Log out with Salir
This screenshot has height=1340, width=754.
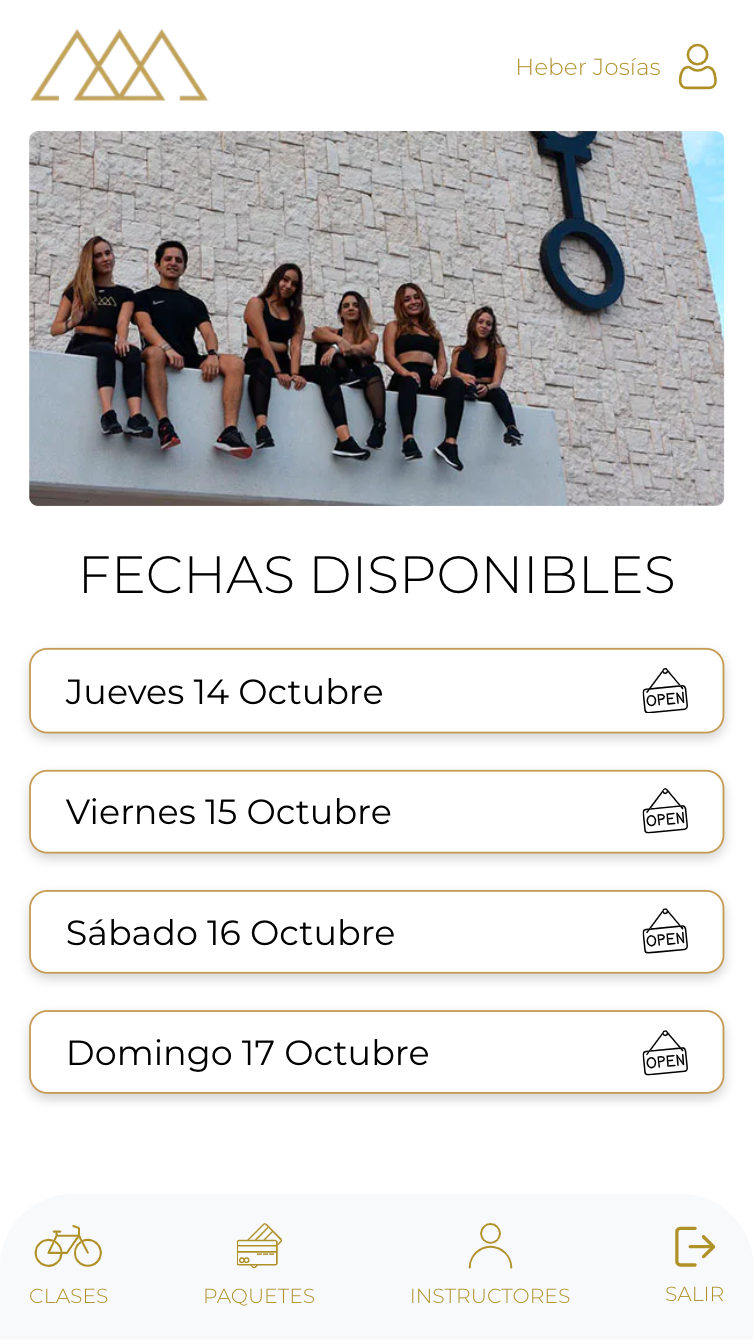pos(694,1264)
